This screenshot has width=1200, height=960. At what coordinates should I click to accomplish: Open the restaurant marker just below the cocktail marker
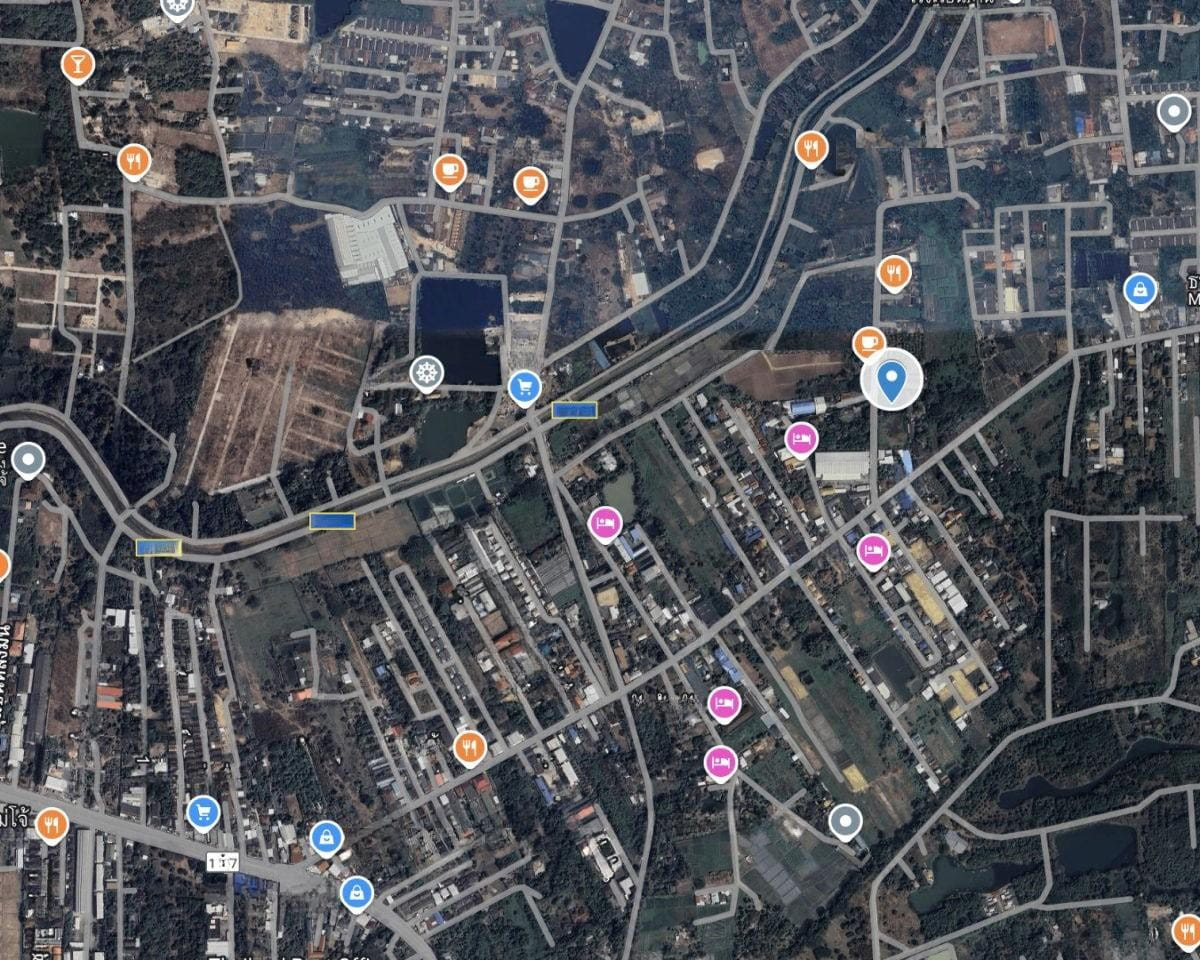133,159
